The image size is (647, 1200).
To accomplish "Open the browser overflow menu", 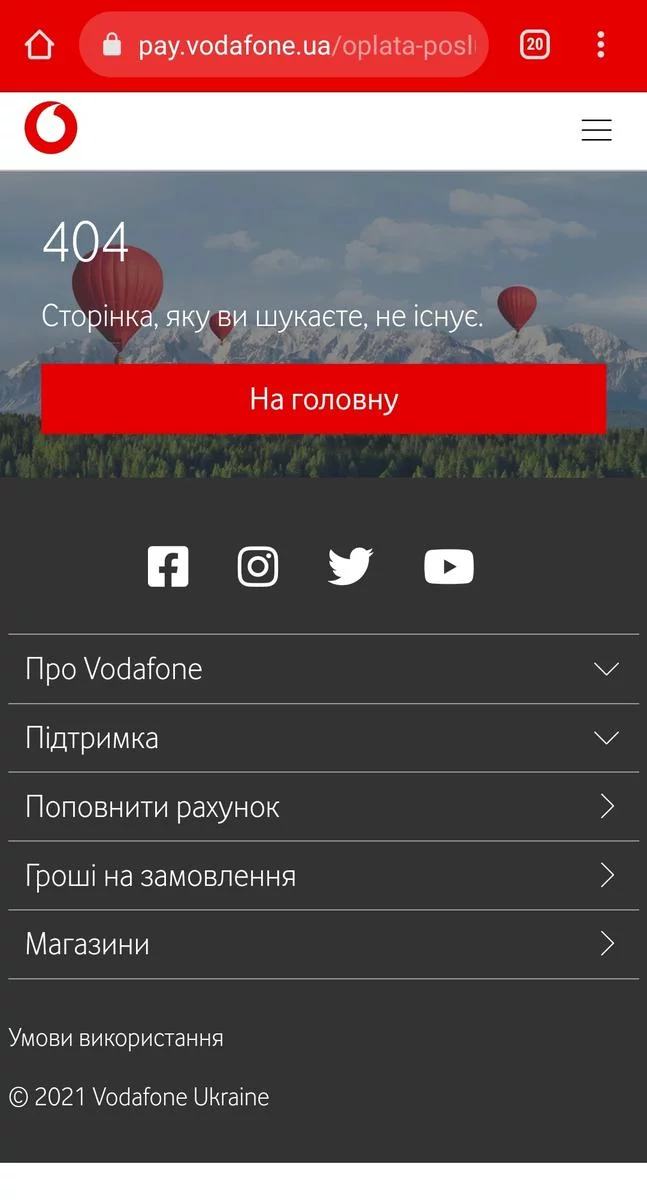I will (x=600, y=44).
